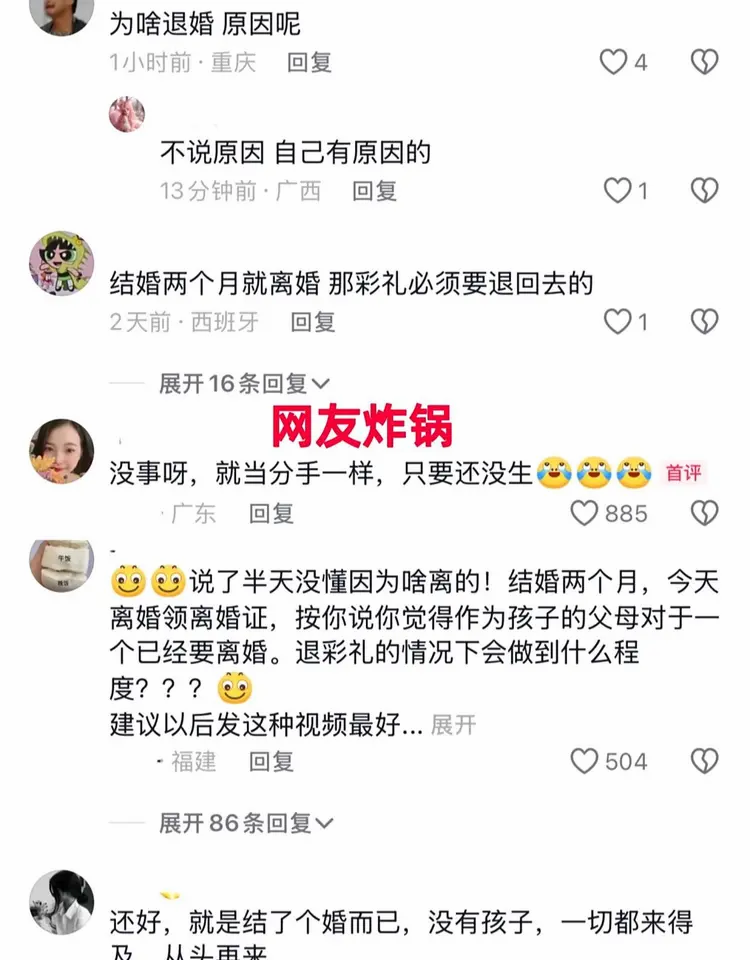The image size is (750, 960).
Task: Open the avatar of the 西班牙 commenter
Action: pos(61,264)
